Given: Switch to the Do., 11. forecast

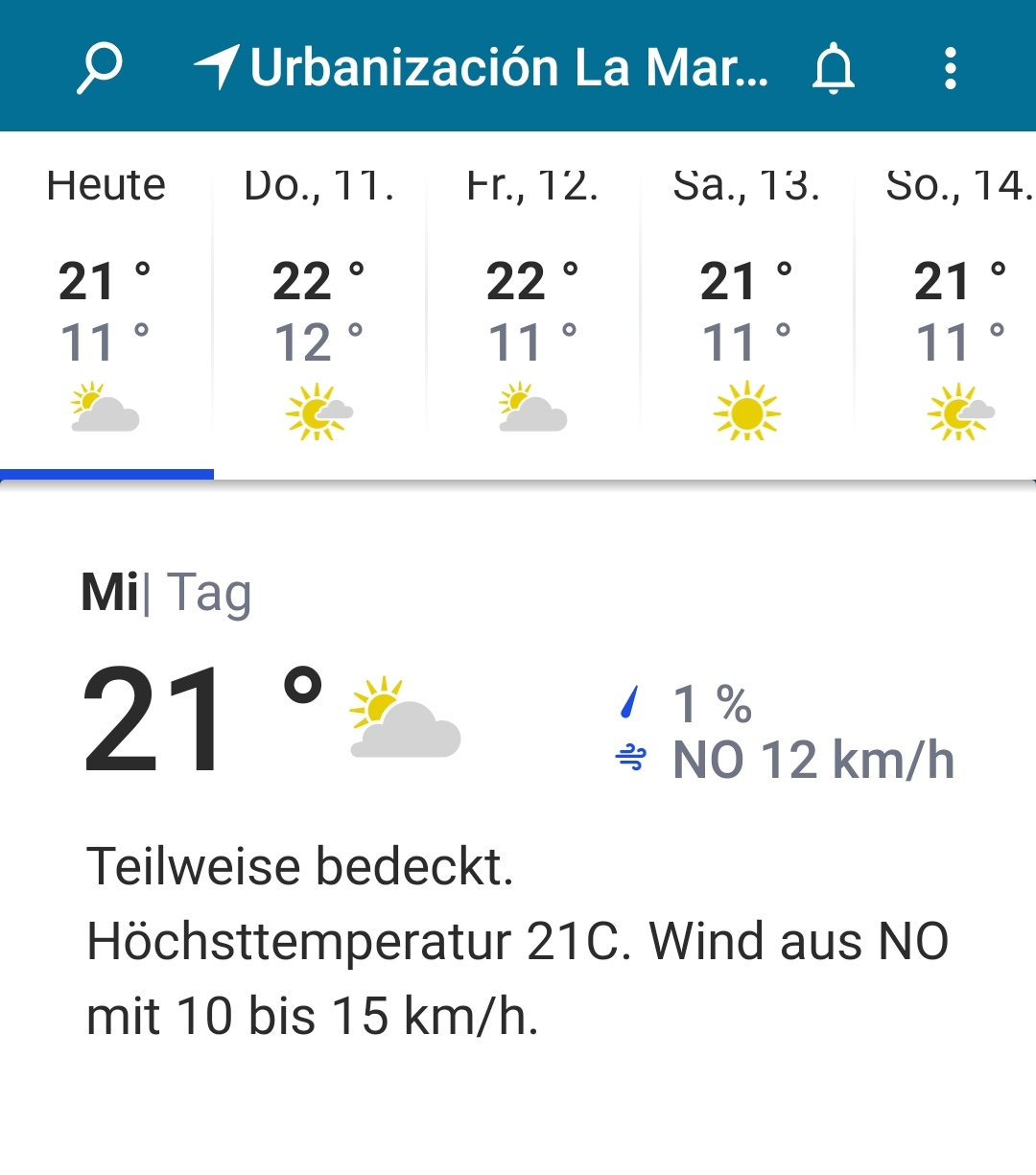Looking at the screenshot, I should click(319, 307).
